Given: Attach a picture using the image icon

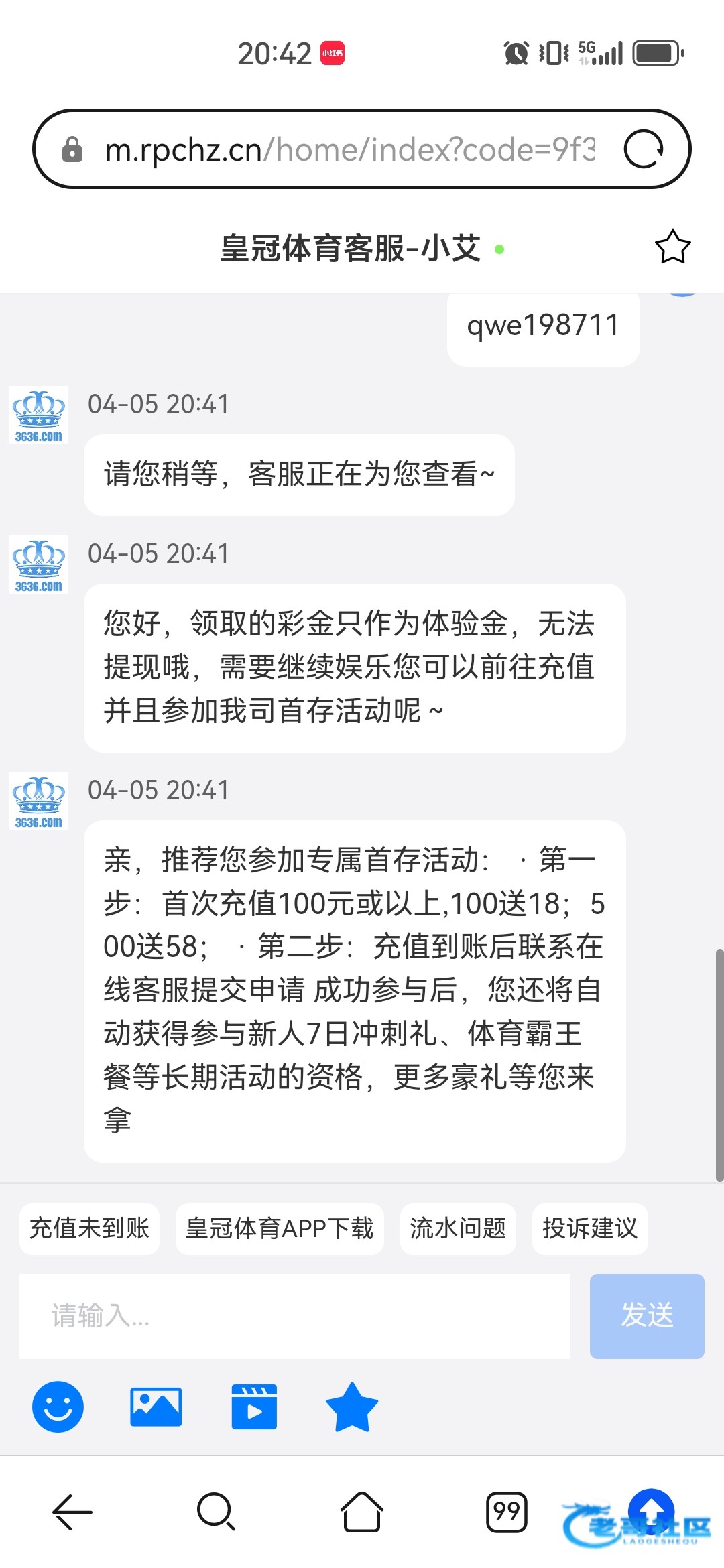Looking at the screenshot, I should 156,1407.
